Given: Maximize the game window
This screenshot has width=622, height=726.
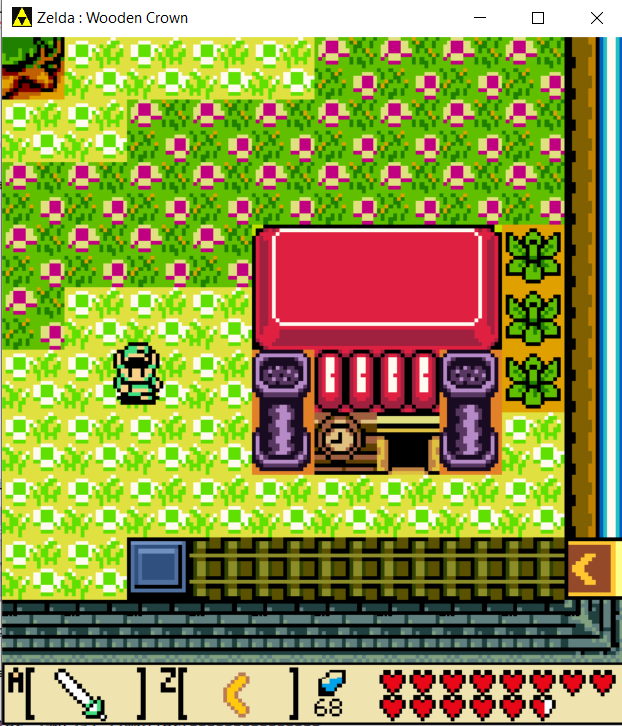Looking at the screenshot, I should point(538,18).
